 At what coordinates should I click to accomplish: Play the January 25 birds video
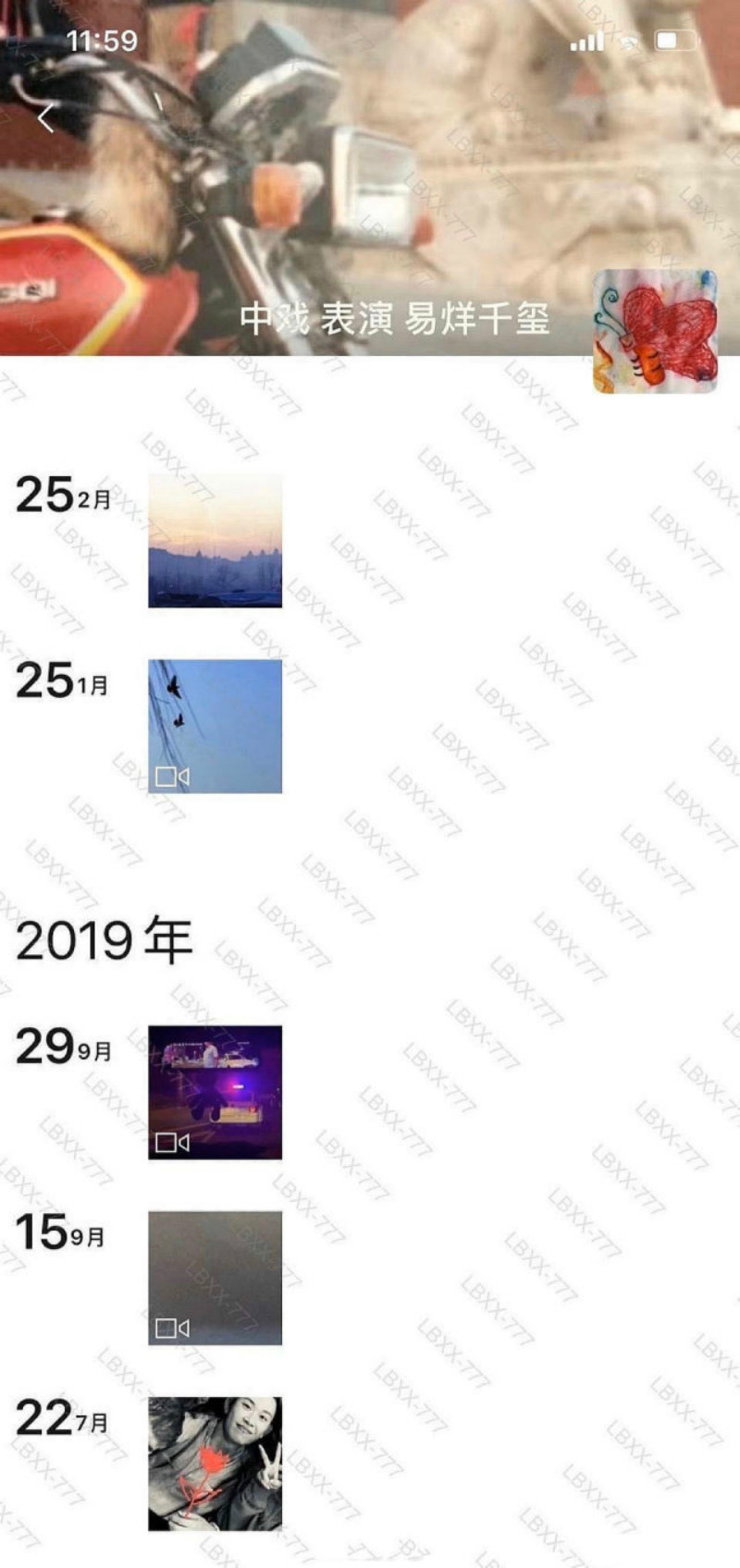(x=215, y=726)
